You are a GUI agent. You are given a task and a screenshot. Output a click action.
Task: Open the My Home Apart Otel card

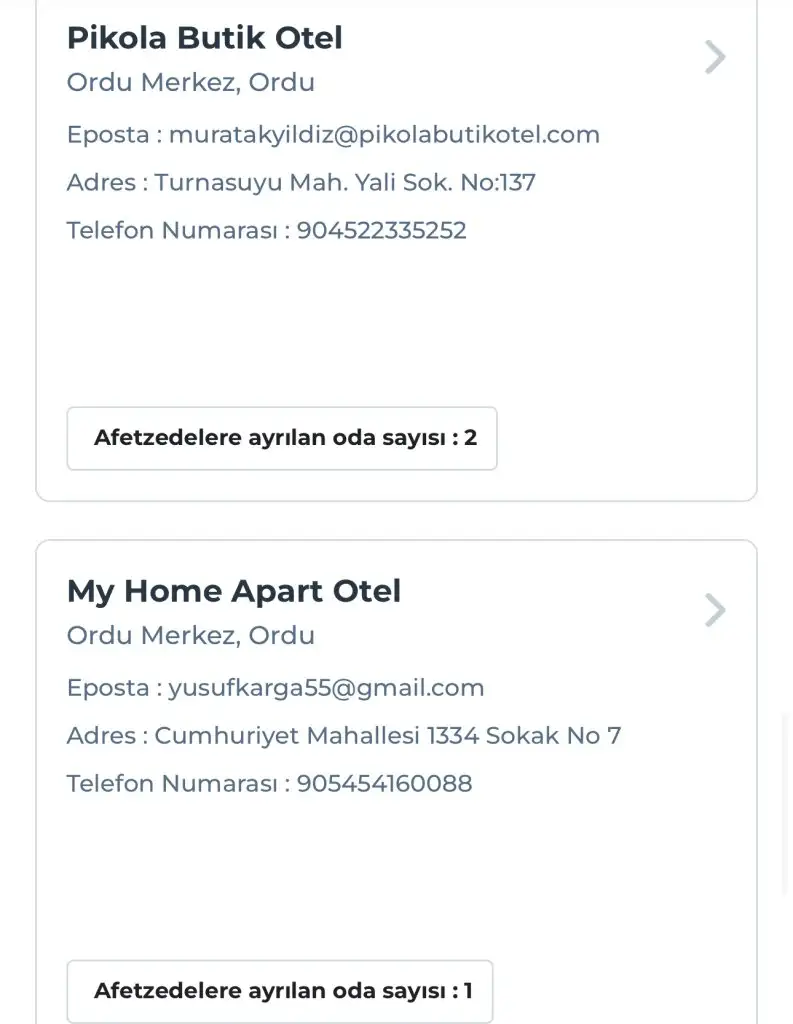pos(396,782)
